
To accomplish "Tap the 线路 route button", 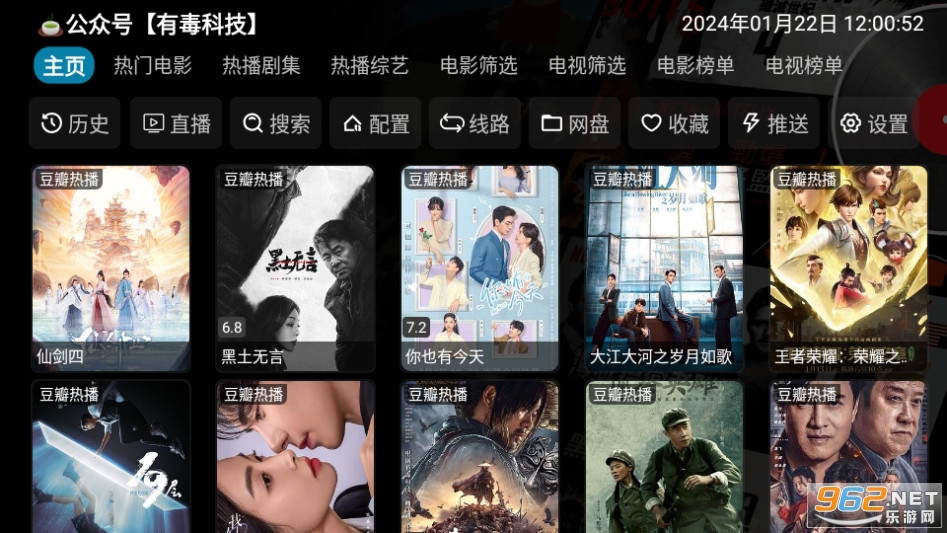I will click(475, 123).
